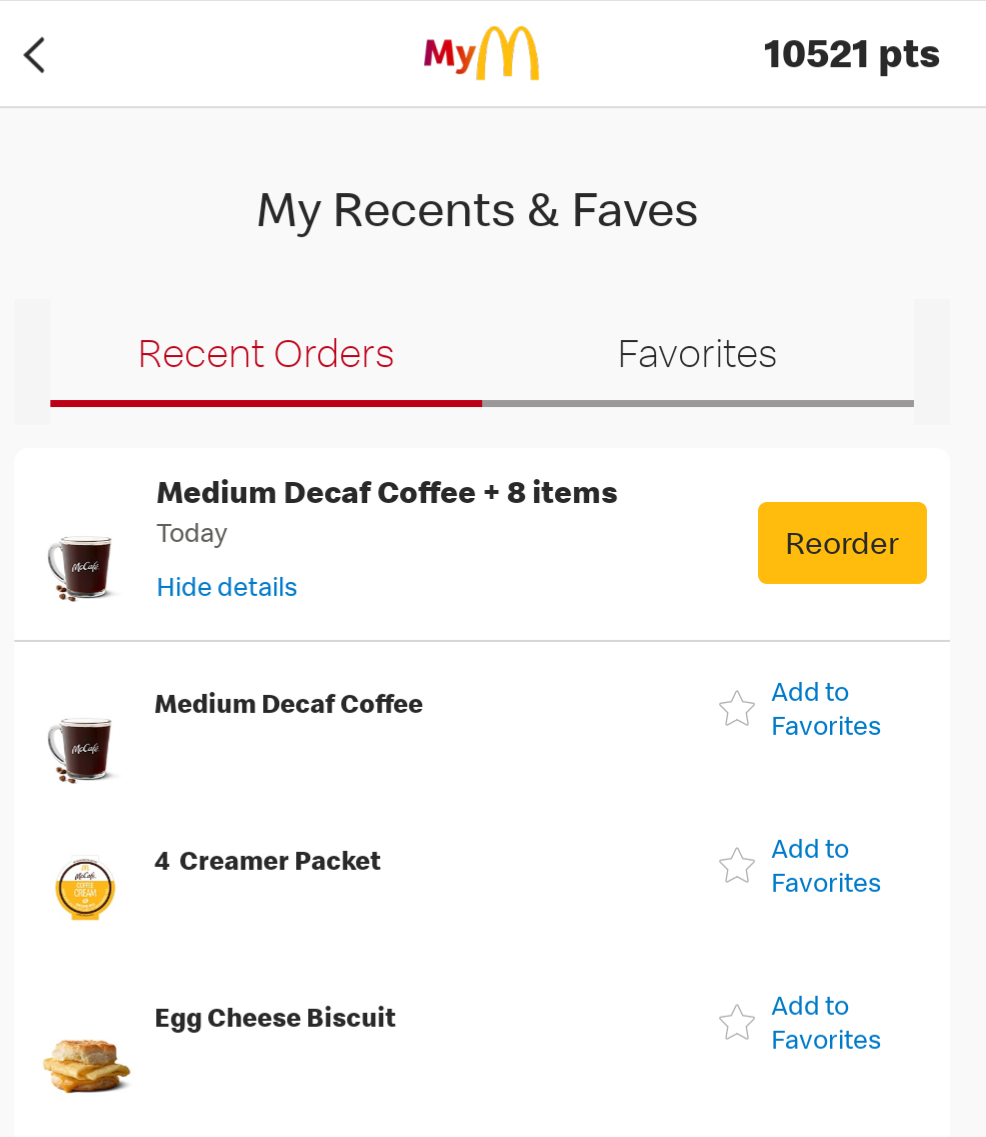
Task: Add Creamer Packet to Favorites
Action: coord(800,866)
